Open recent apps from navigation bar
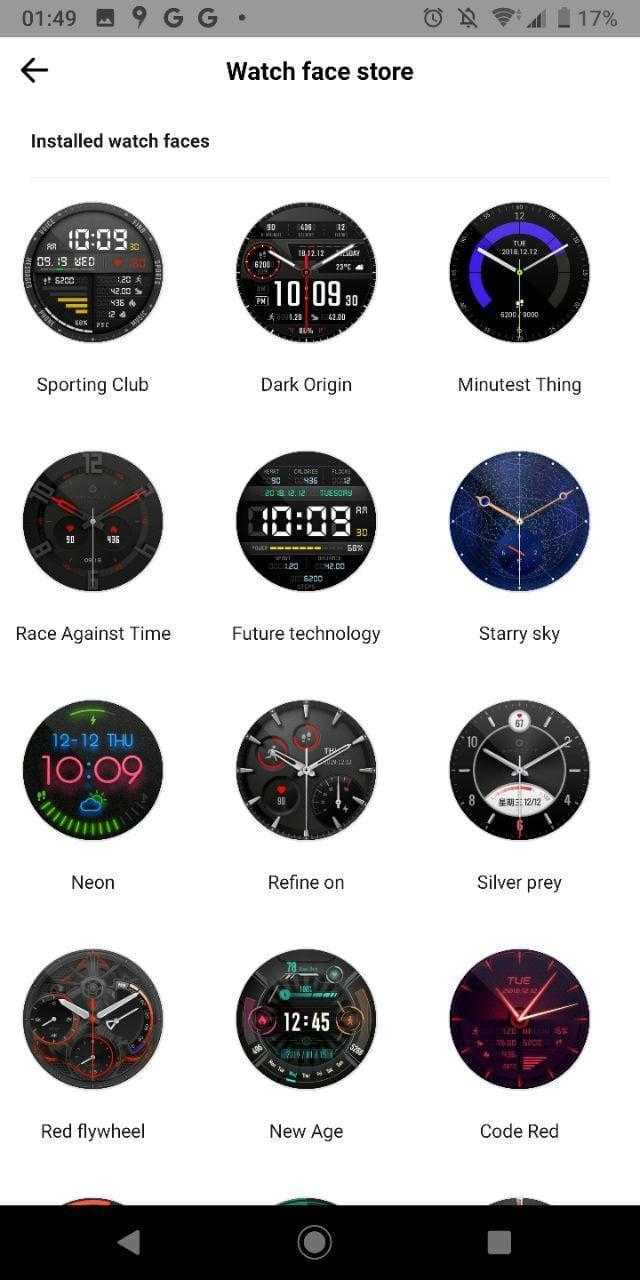Viewport: 640px width, 1280px height. click(x=498, y=1242)
